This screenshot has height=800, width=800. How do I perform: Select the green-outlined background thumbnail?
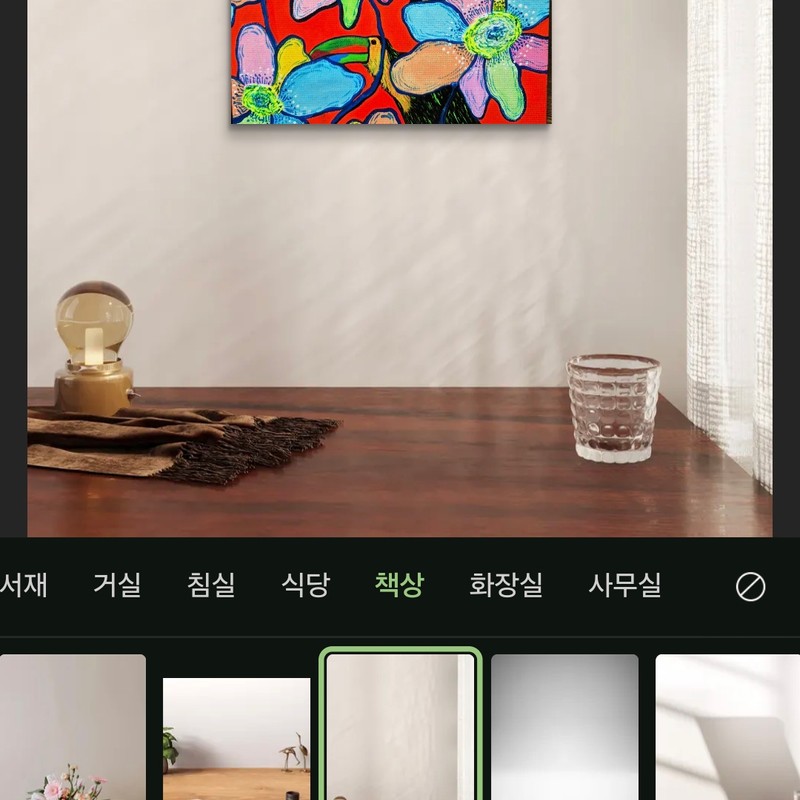tap(400, 728)
